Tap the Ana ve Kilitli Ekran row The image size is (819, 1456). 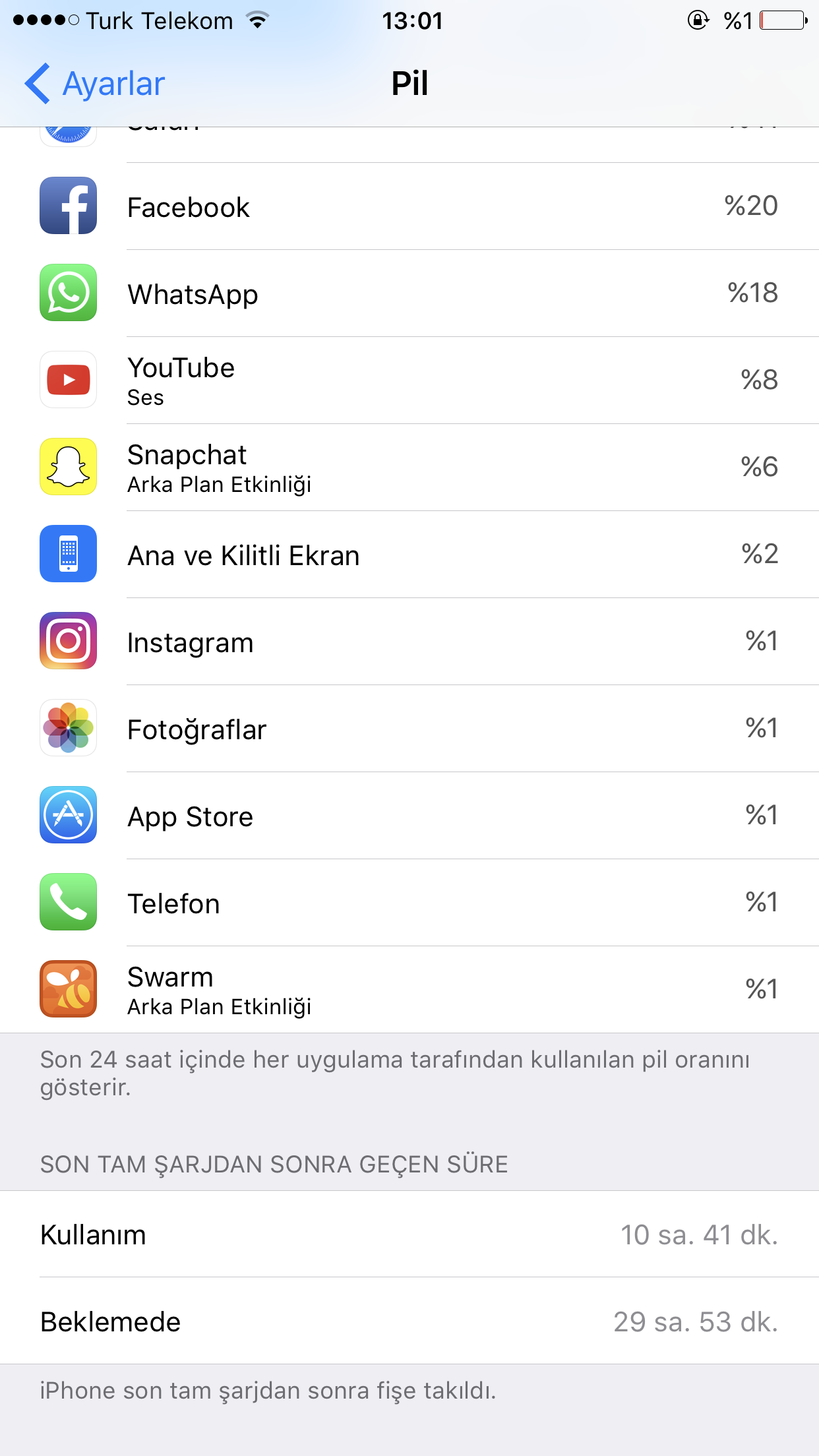[409, 555]
